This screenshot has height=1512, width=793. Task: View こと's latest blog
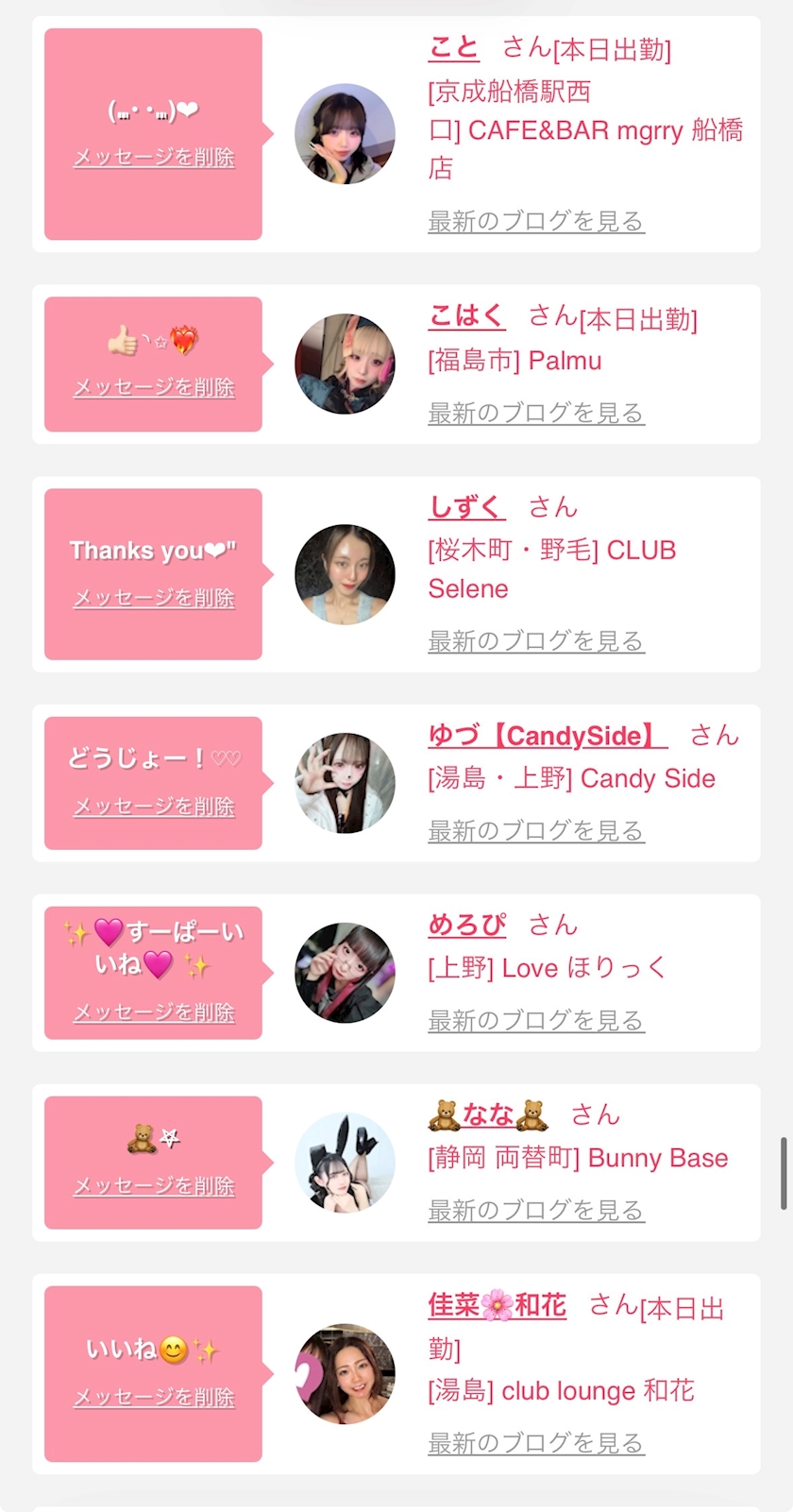(536, 222)
